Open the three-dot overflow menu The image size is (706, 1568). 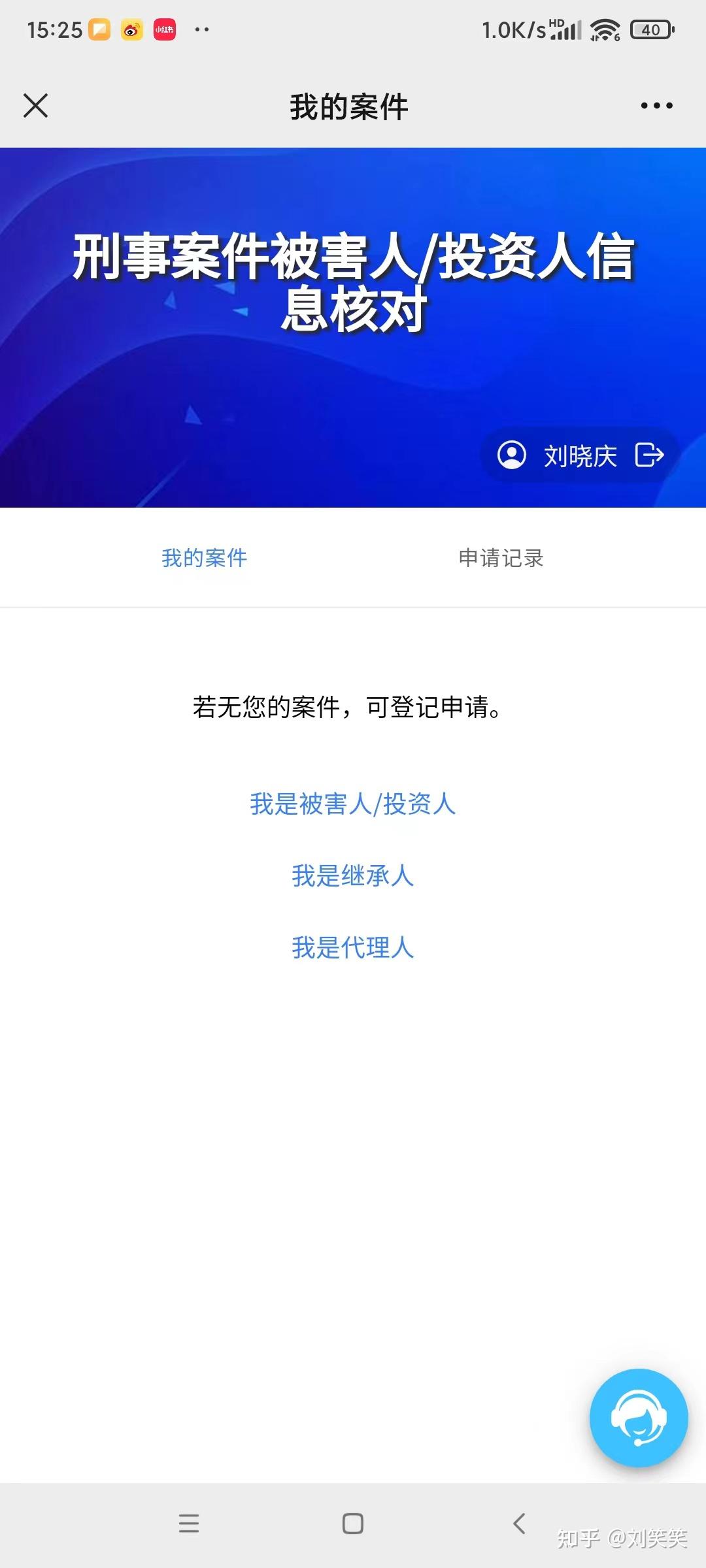[656, 106]
